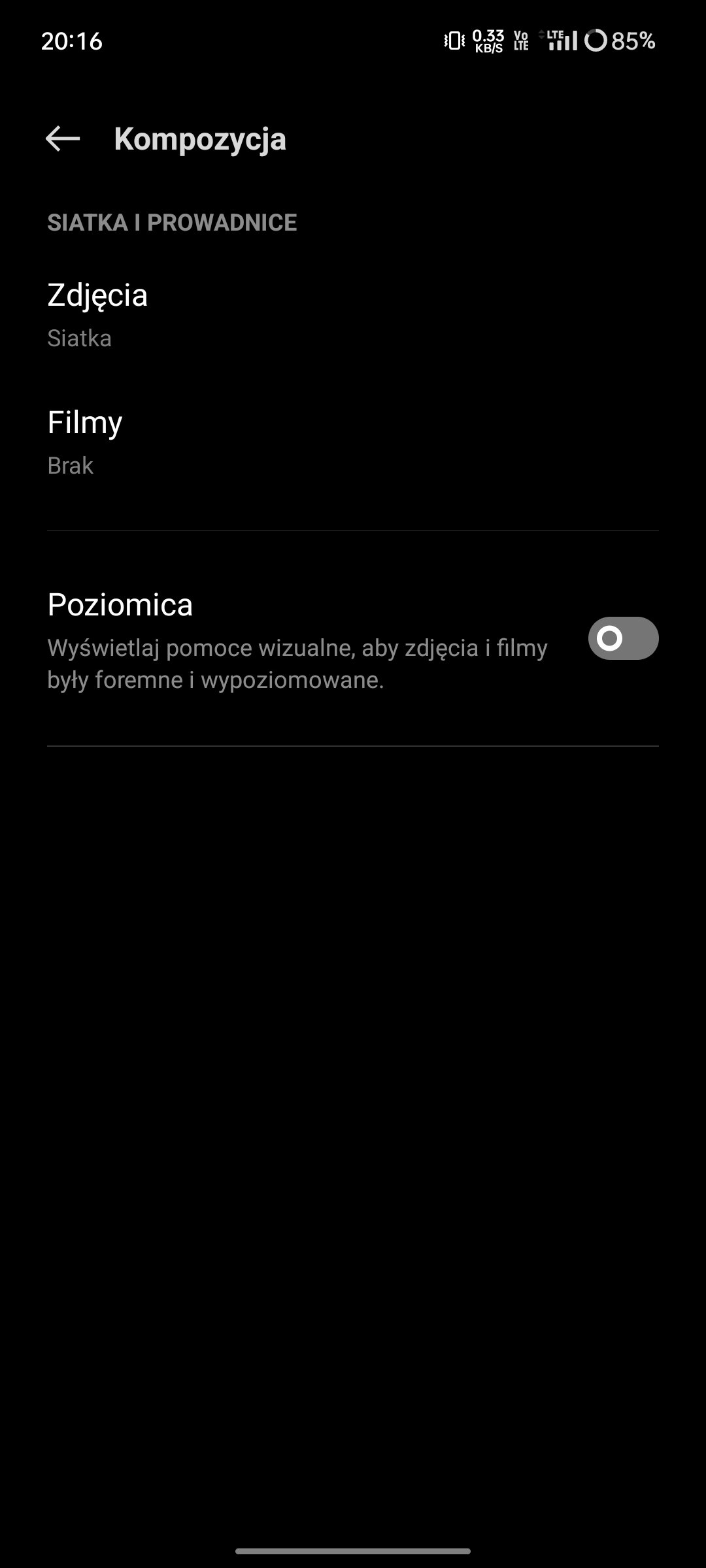The image size is (706, 1568).
Task: Open the Filmy guides setting
Action: (353, 443)
